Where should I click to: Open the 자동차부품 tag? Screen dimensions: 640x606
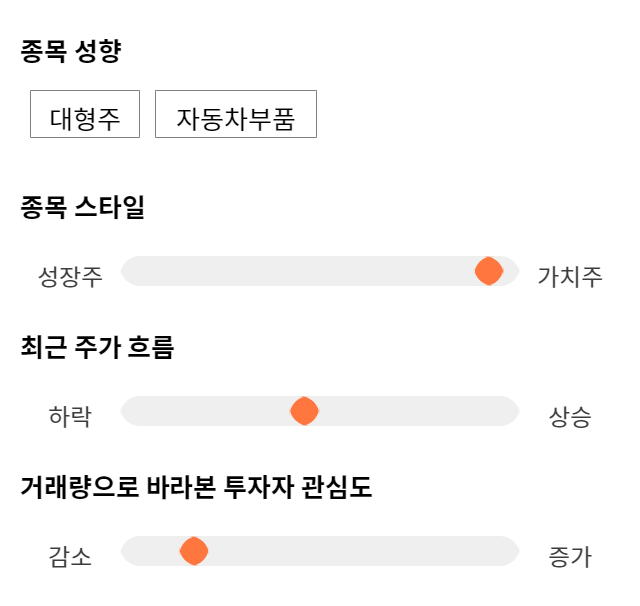click(x=236, y=114)
